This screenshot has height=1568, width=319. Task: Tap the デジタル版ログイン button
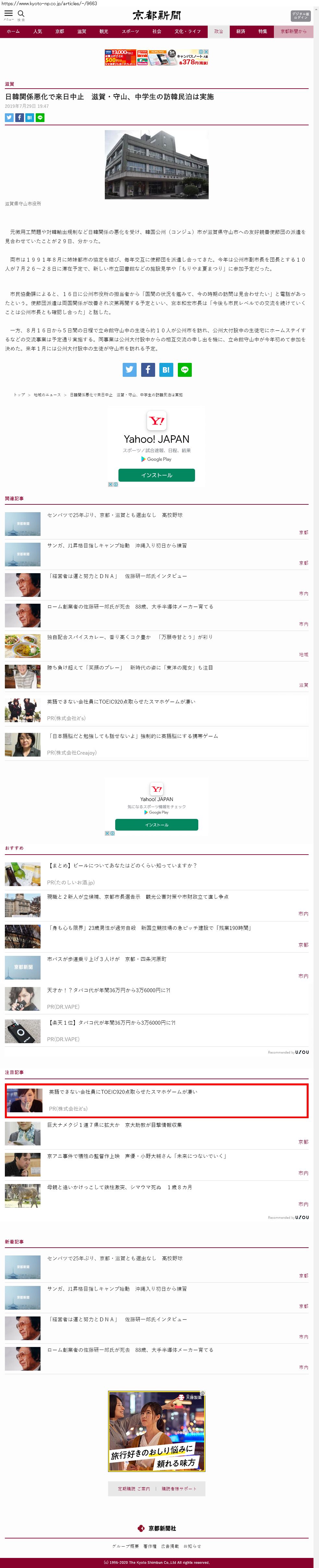pyautogui.click(x=300, y=15)
